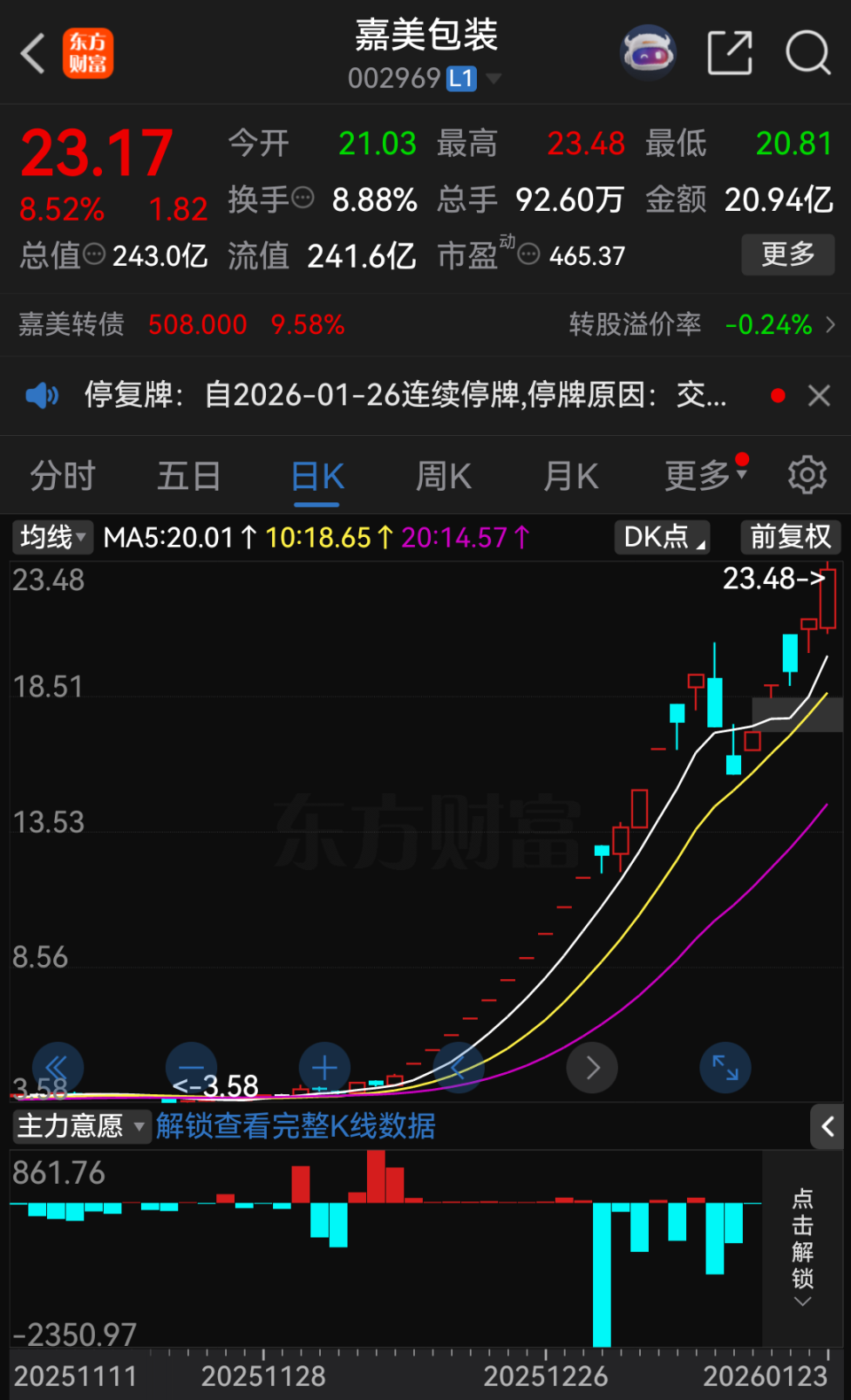Dismiss the suspension notice with the X

tap(818, 395)
